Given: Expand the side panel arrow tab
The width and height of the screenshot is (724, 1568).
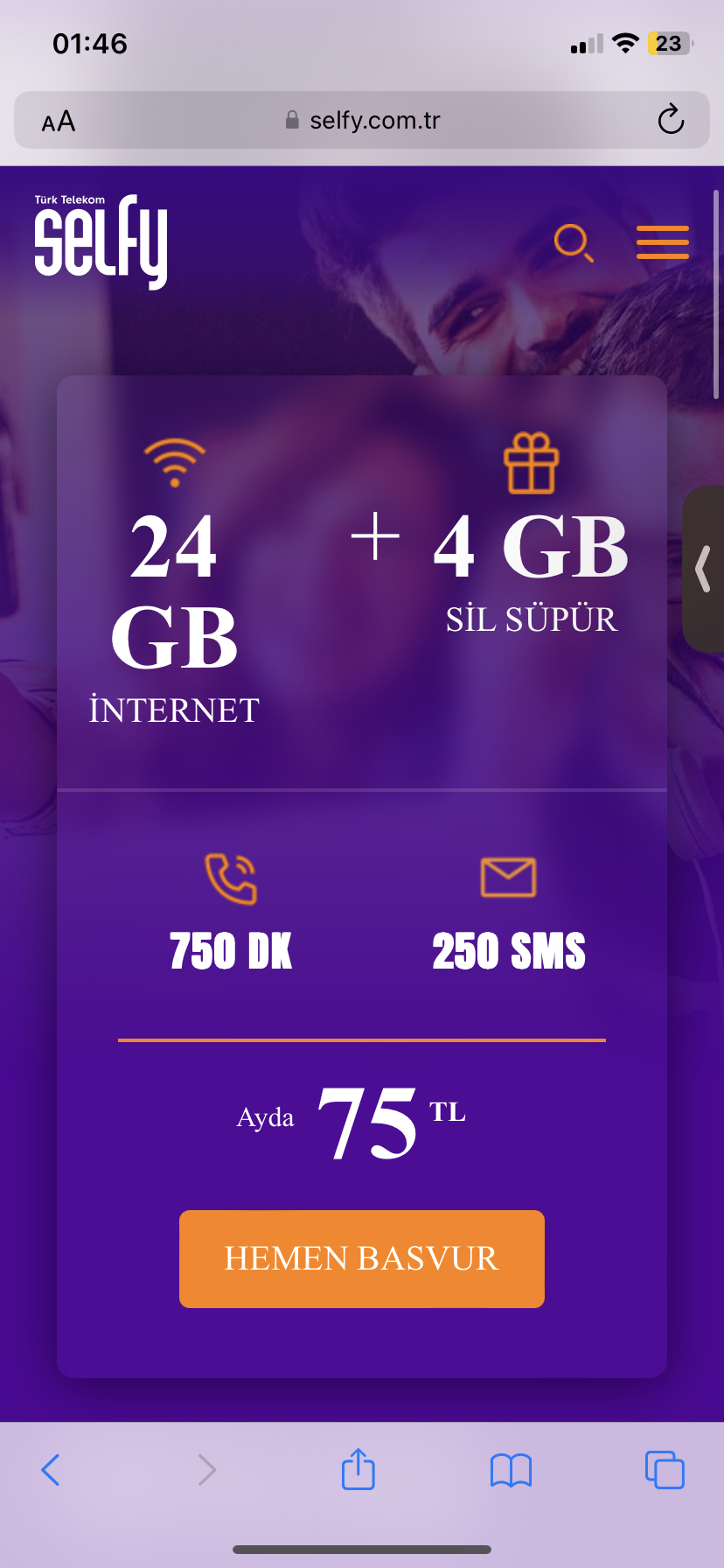Looking at the screenshot, I should (x=703, y=569).
